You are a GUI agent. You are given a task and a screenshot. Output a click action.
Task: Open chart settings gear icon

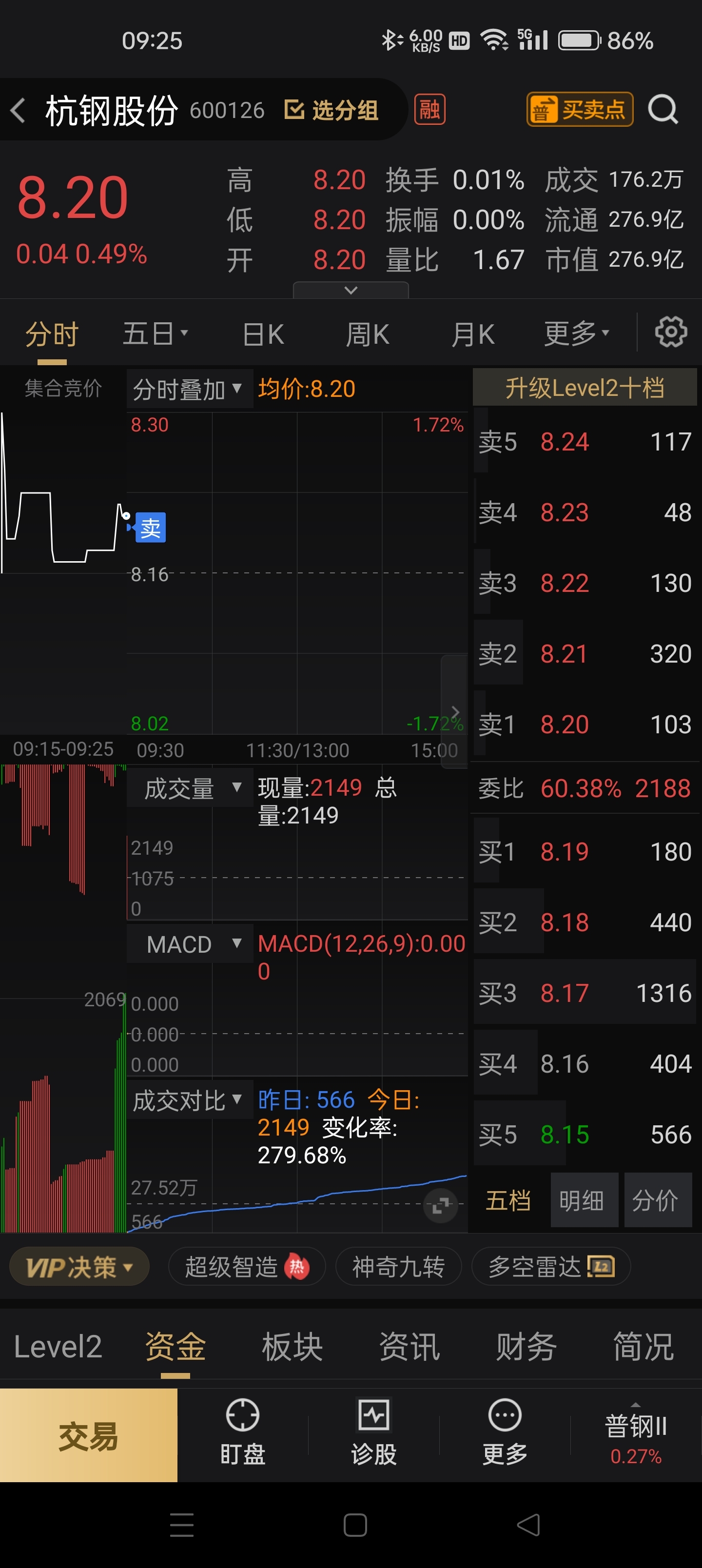pos(670,333)
